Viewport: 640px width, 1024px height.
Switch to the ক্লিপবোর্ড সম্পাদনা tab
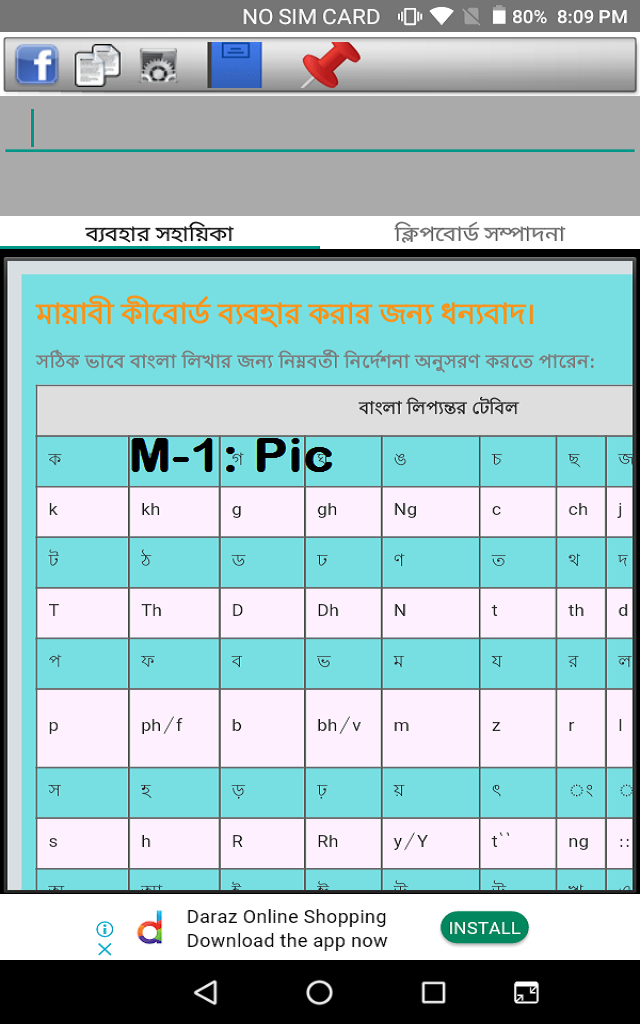pyautogui.click(x=480, y=233)
